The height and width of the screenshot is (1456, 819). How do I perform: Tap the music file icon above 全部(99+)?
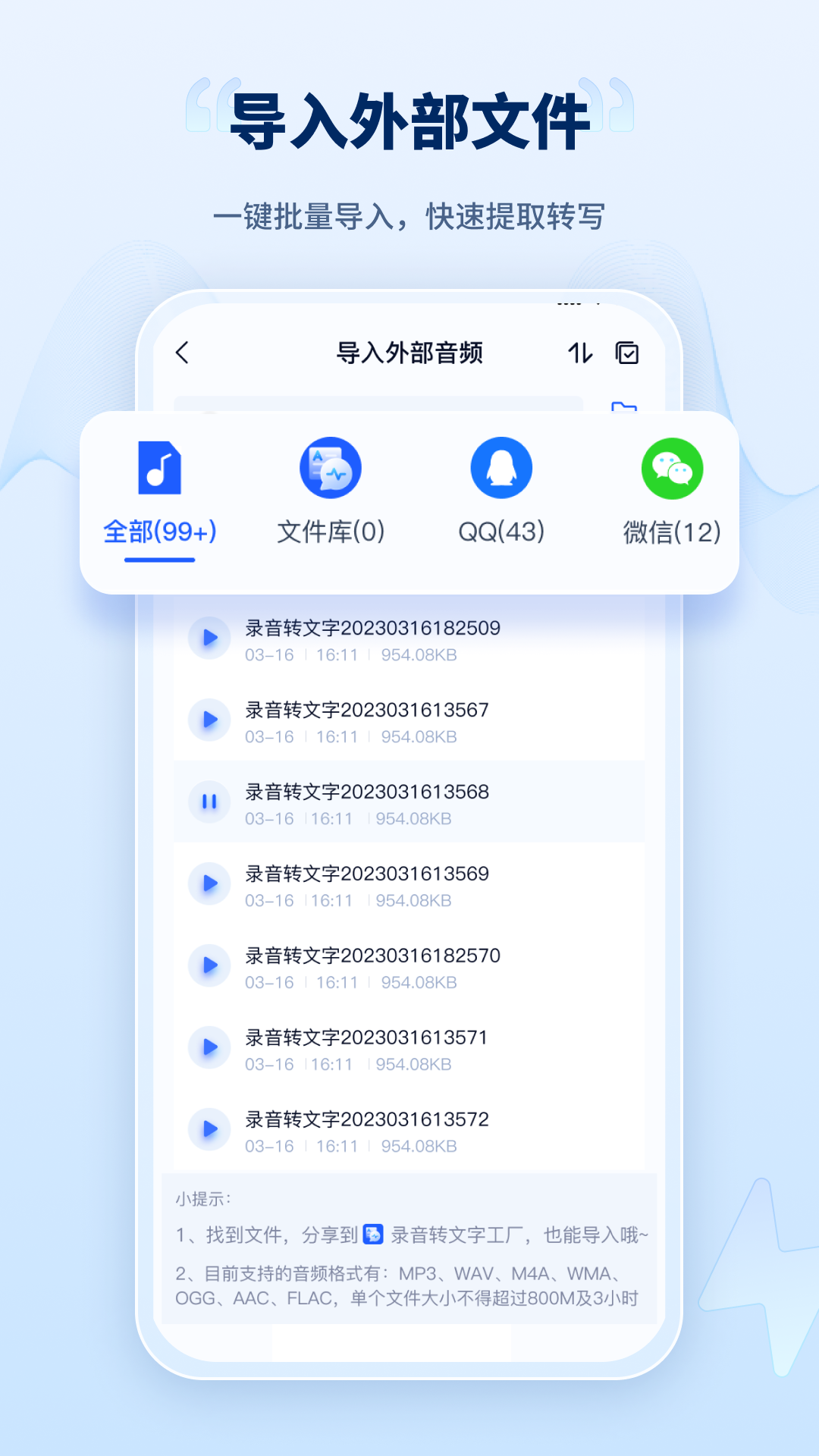coord(160,469)
